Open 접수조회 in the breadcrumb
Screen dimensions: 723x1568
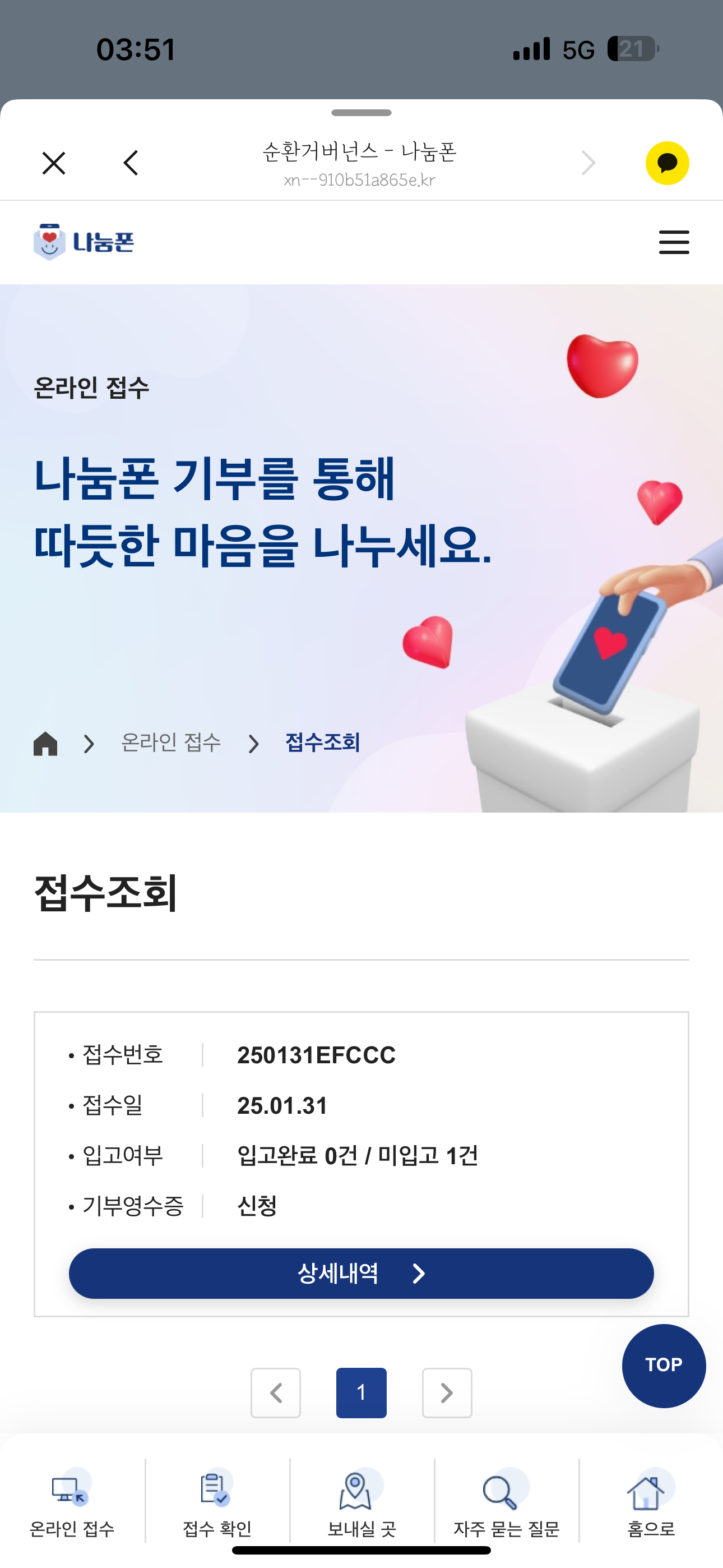click(x=323, y=743)
